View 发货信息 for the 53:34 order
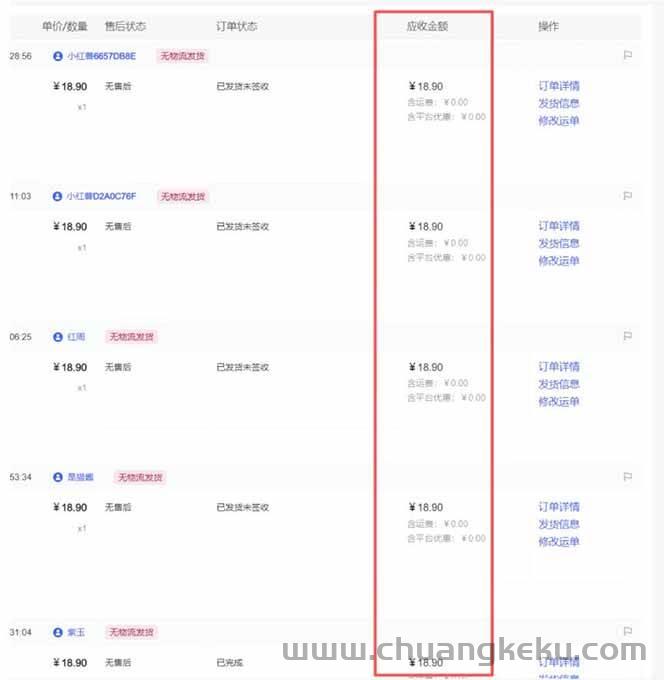Screen dimensions: 664x680 pyautogui.click(x=559, y=524)
